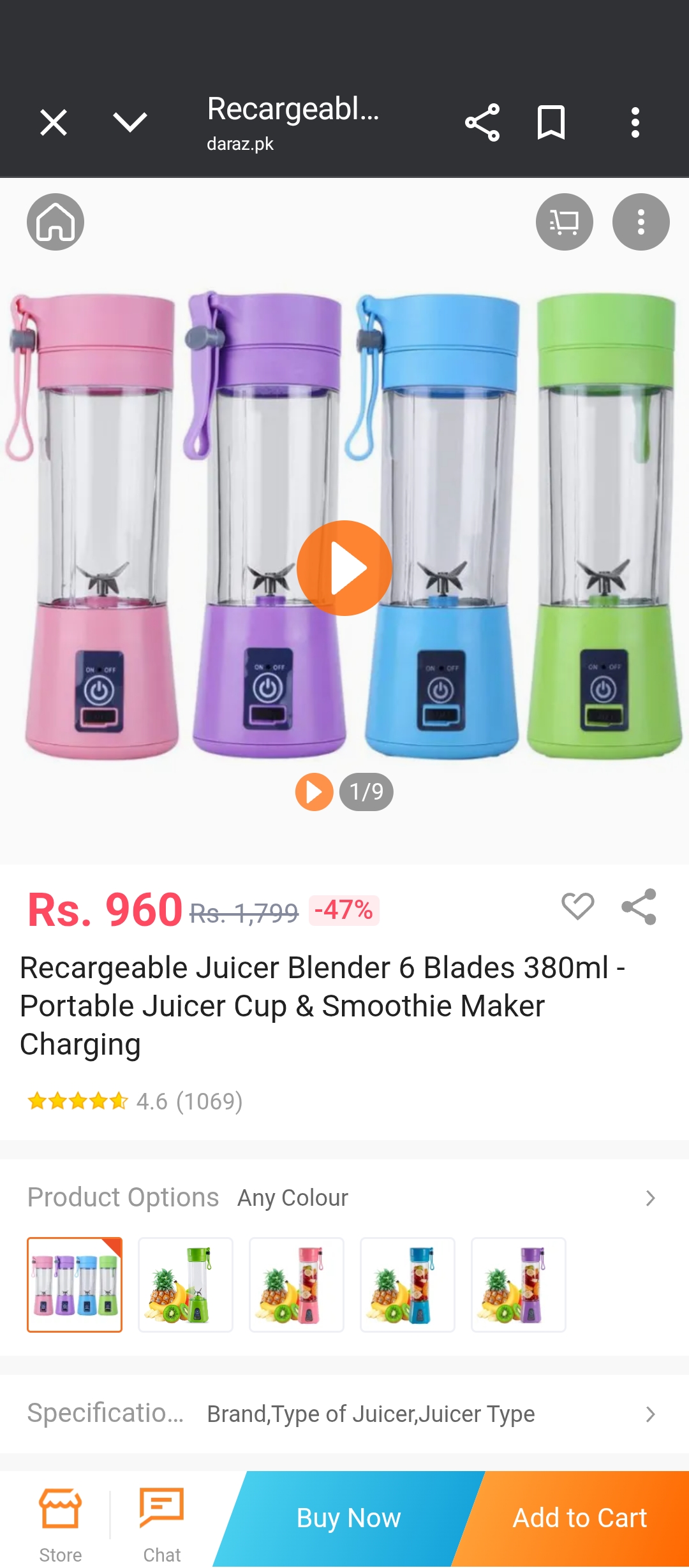Visit the seller's Store

coord(60,1524)
